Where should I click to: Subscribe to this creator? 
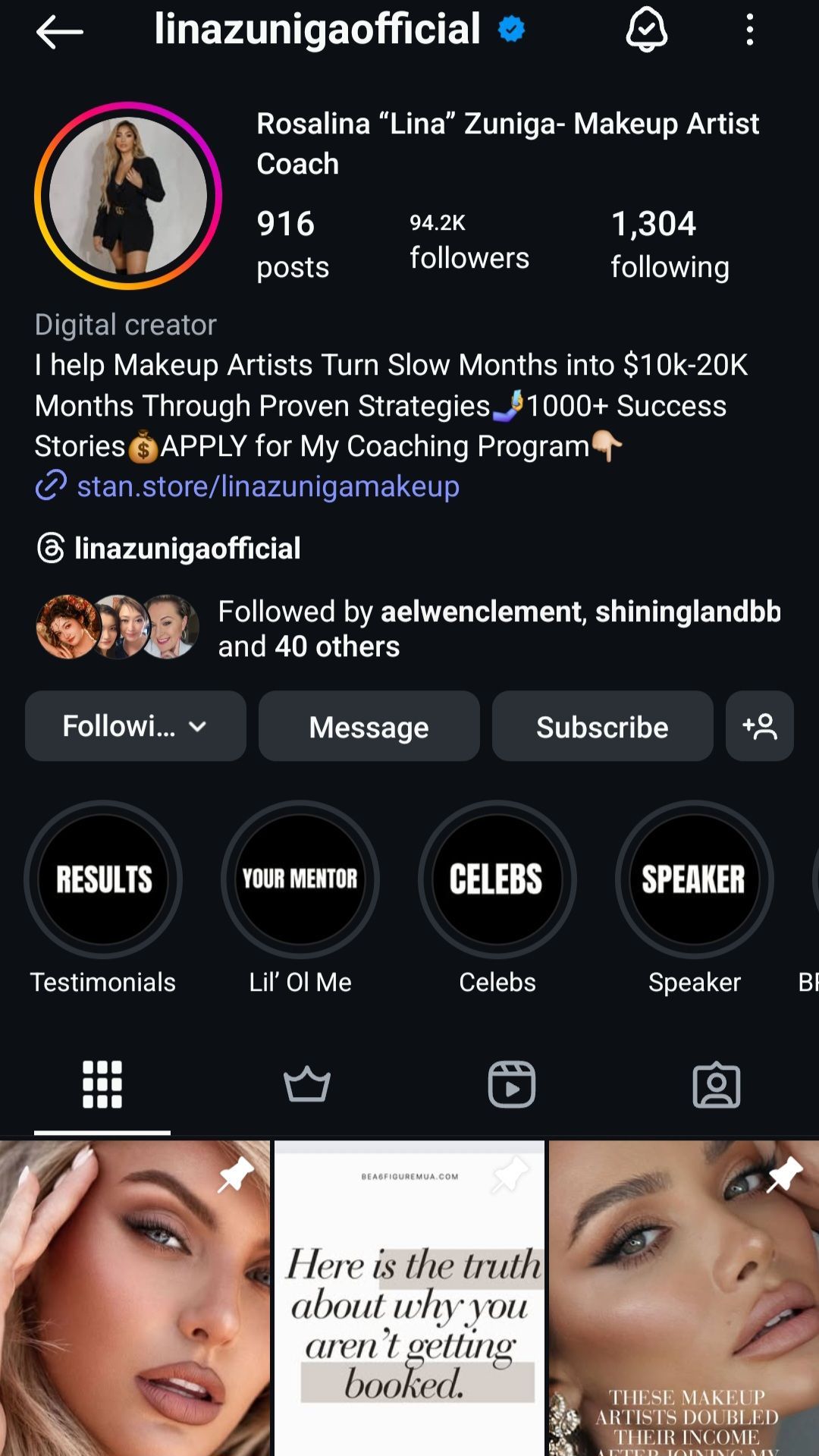(602, 726)
